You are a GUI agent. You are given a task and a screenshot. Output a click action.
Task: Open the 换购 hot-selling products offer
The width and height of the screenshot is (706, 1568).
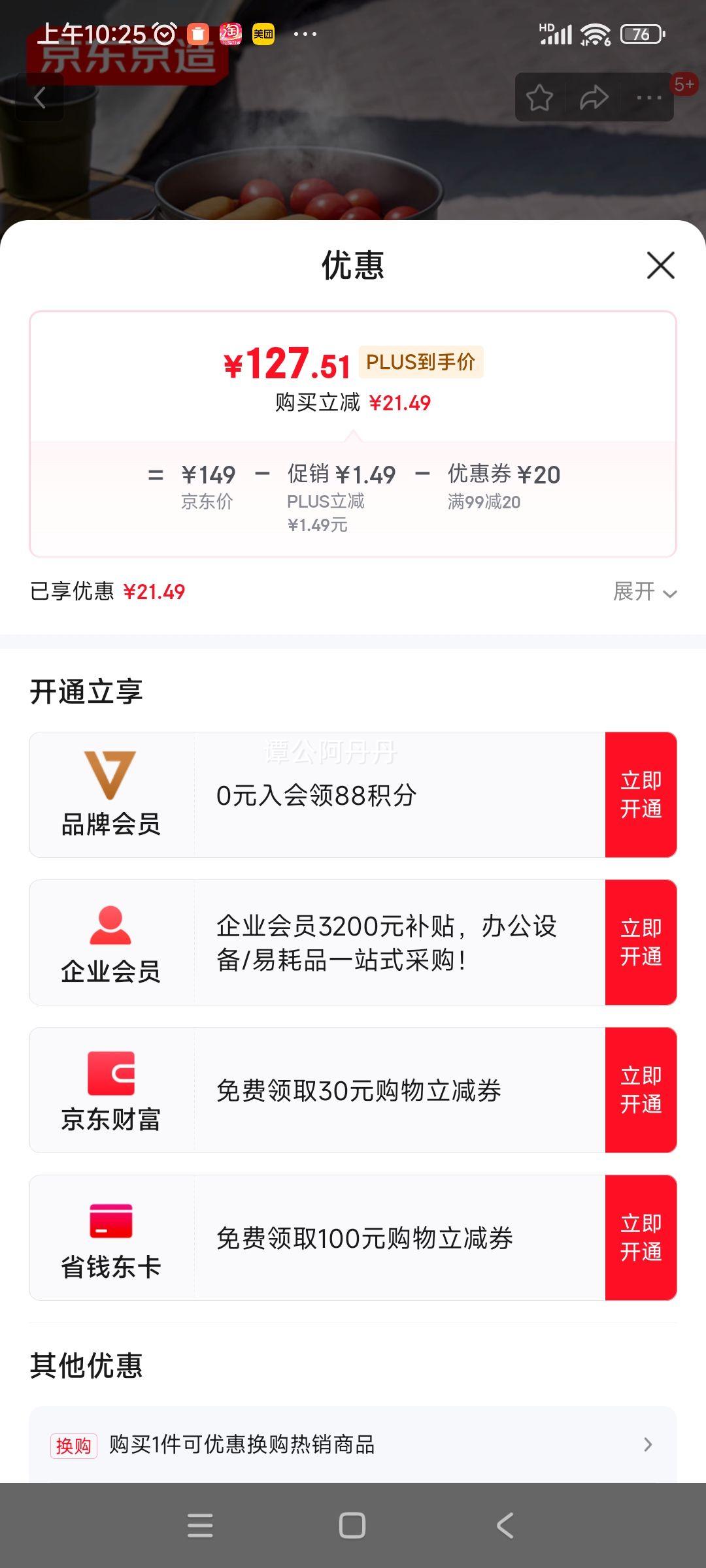[x=353, y=1444]
